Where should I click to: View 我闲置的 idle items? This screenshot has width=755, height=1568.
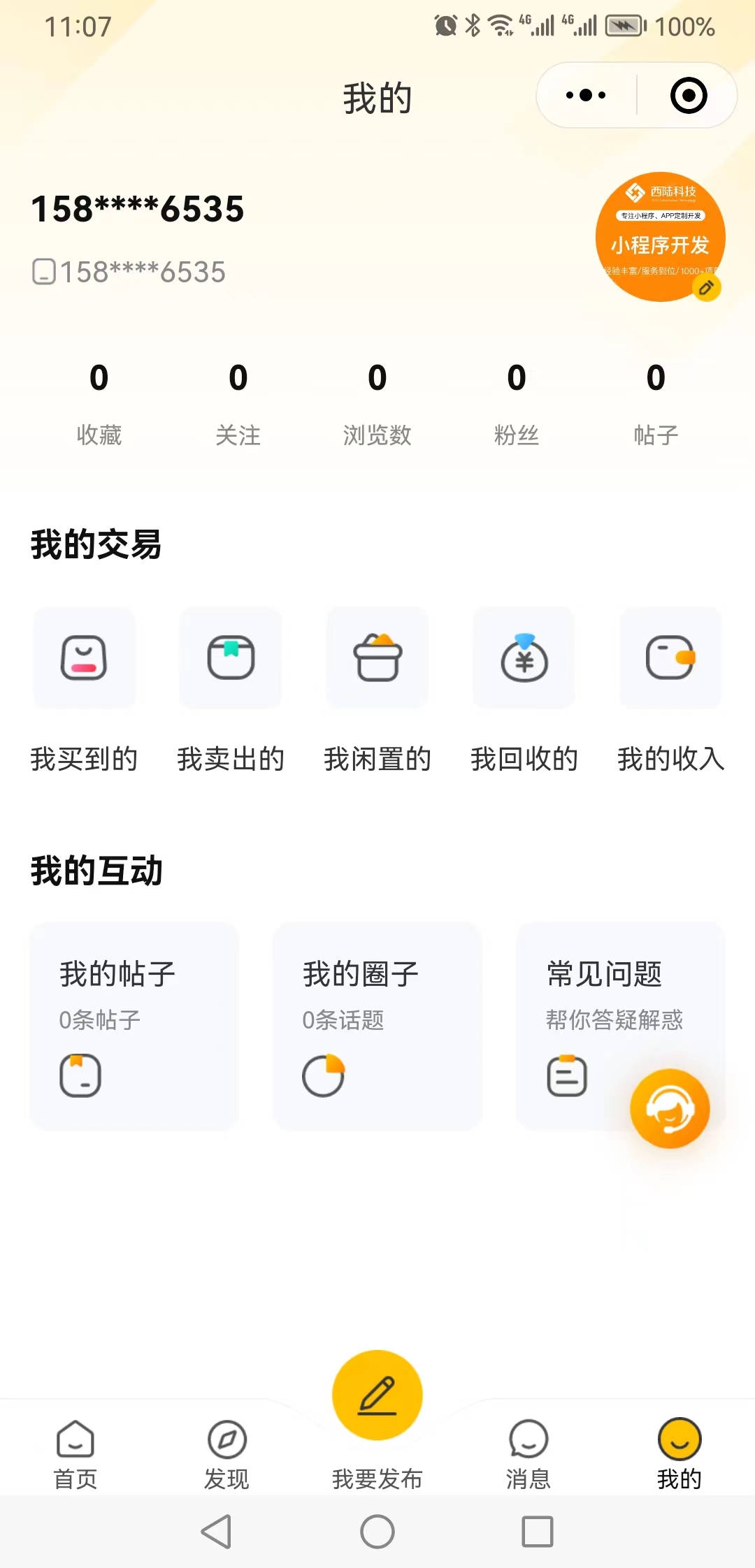pyautogui.click(x=377, y=658)
